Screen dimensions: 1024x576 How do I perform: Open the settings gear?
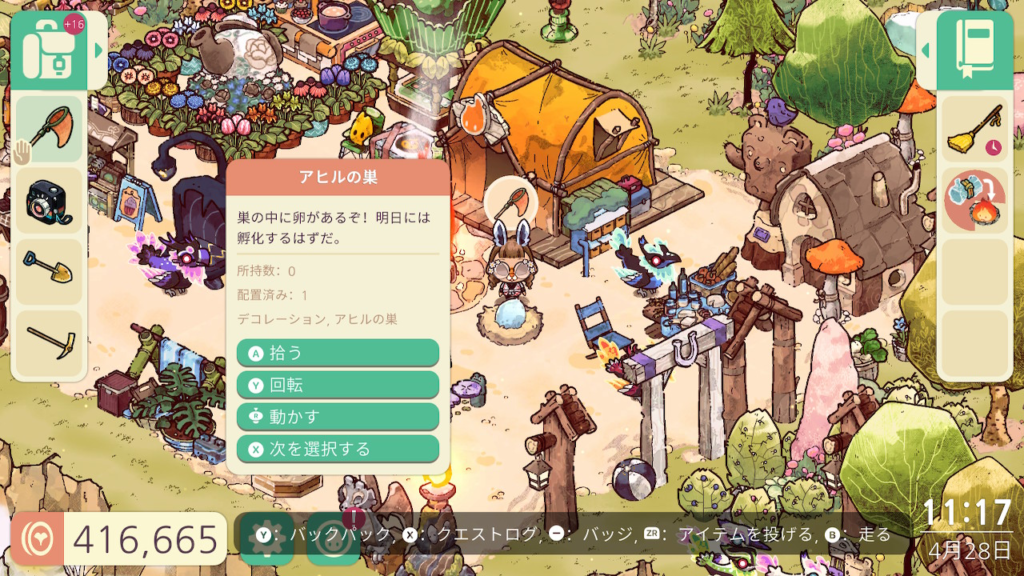[x=268, y=538]
